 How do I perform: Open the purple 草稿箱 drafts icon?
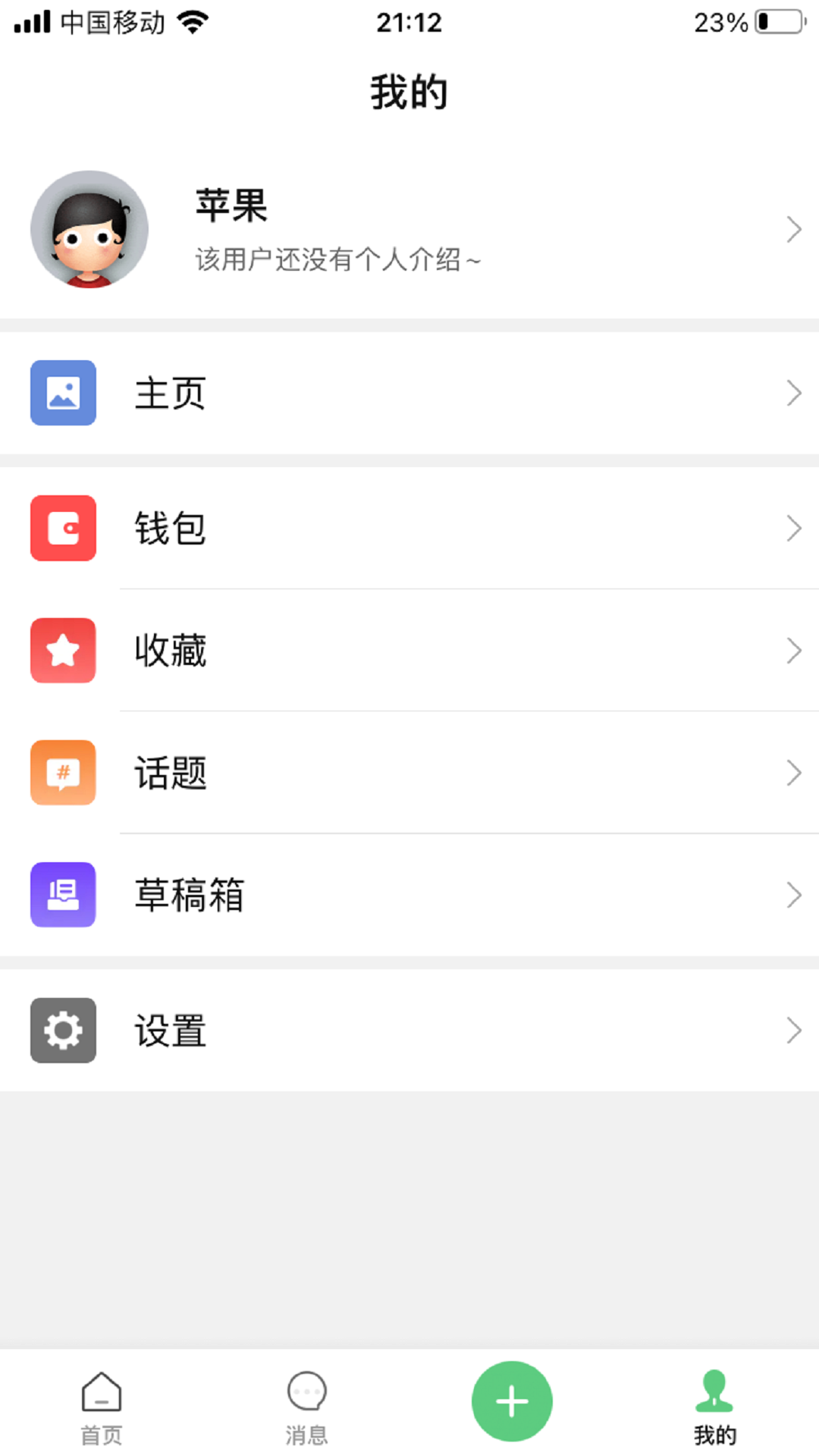pos(63,895)
